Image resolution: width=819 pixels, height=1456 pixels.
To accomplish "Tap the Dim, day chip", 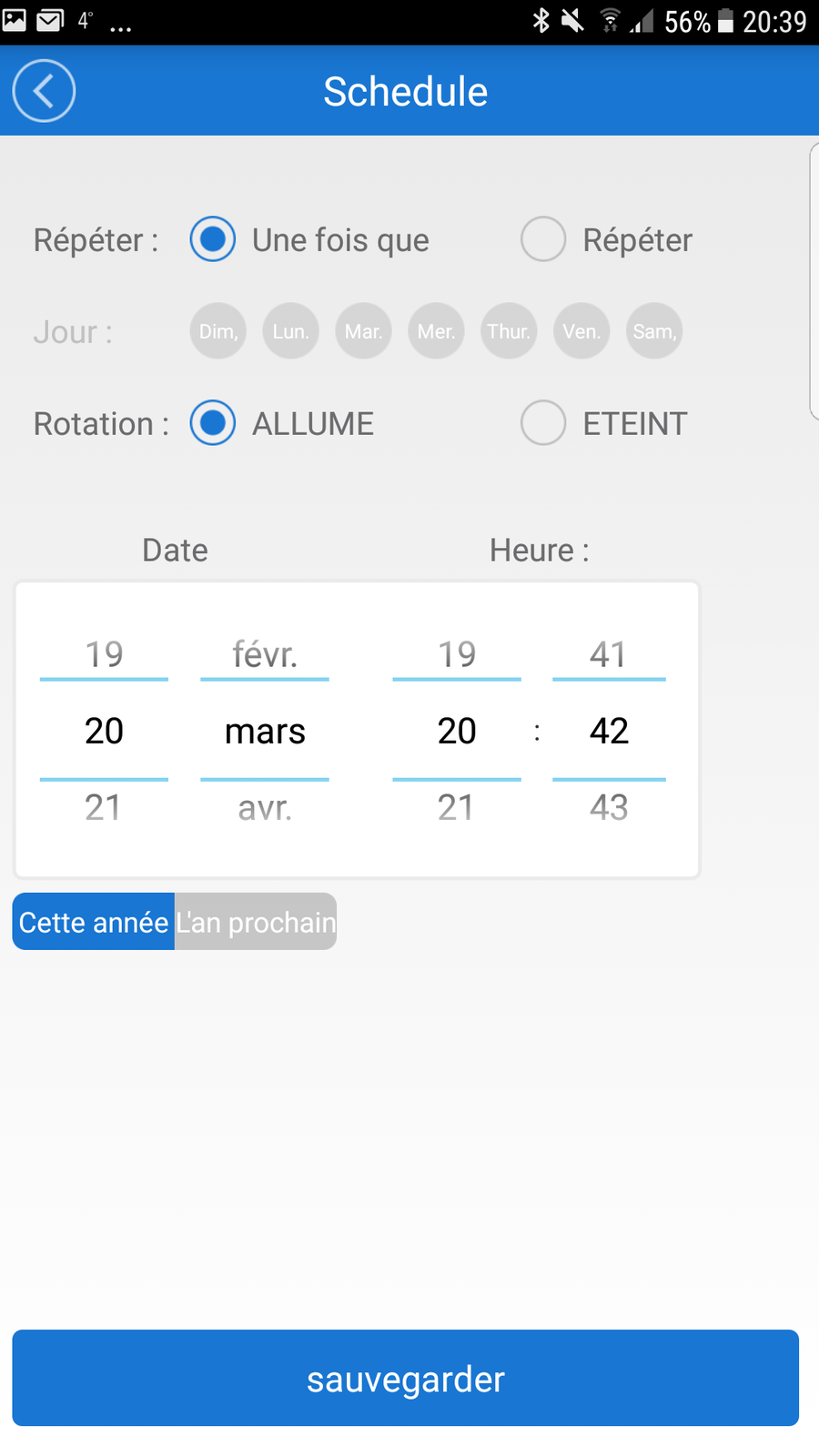I will point(218,331).
